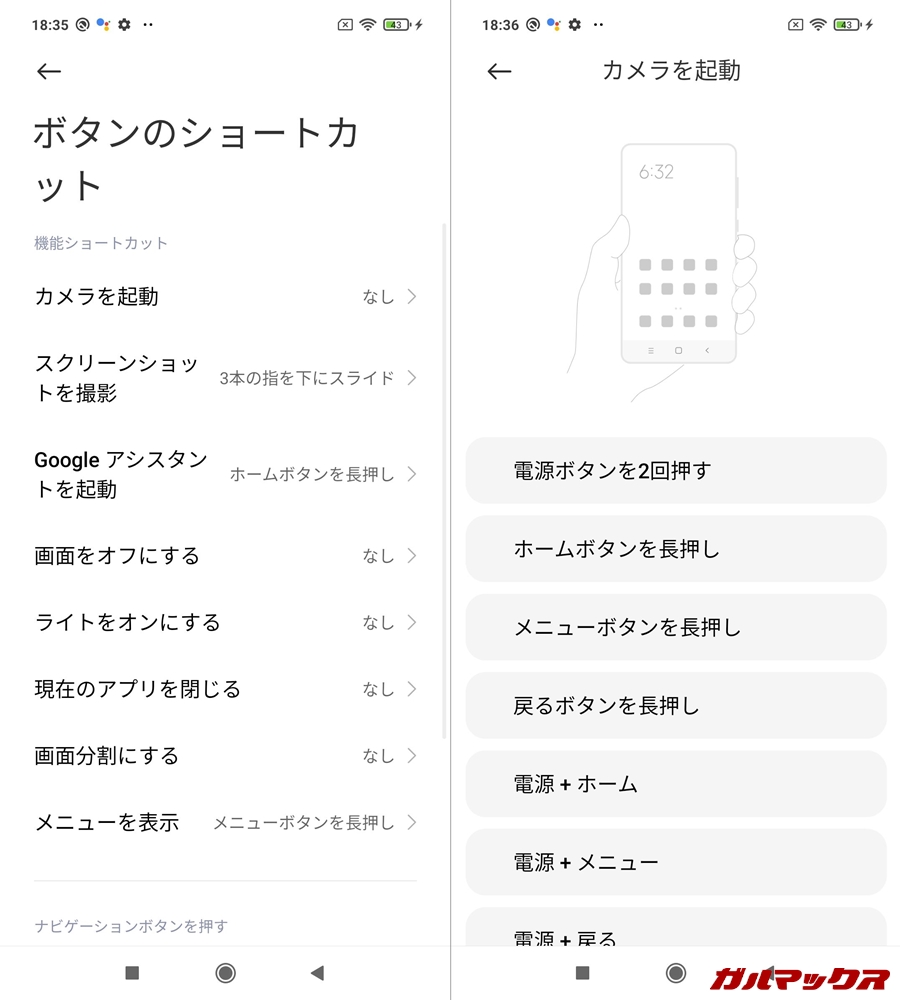The width and height of the screenshot is (900, 1000).
Task: Pick the 電源 + ホーム combination
Action: 676,784
